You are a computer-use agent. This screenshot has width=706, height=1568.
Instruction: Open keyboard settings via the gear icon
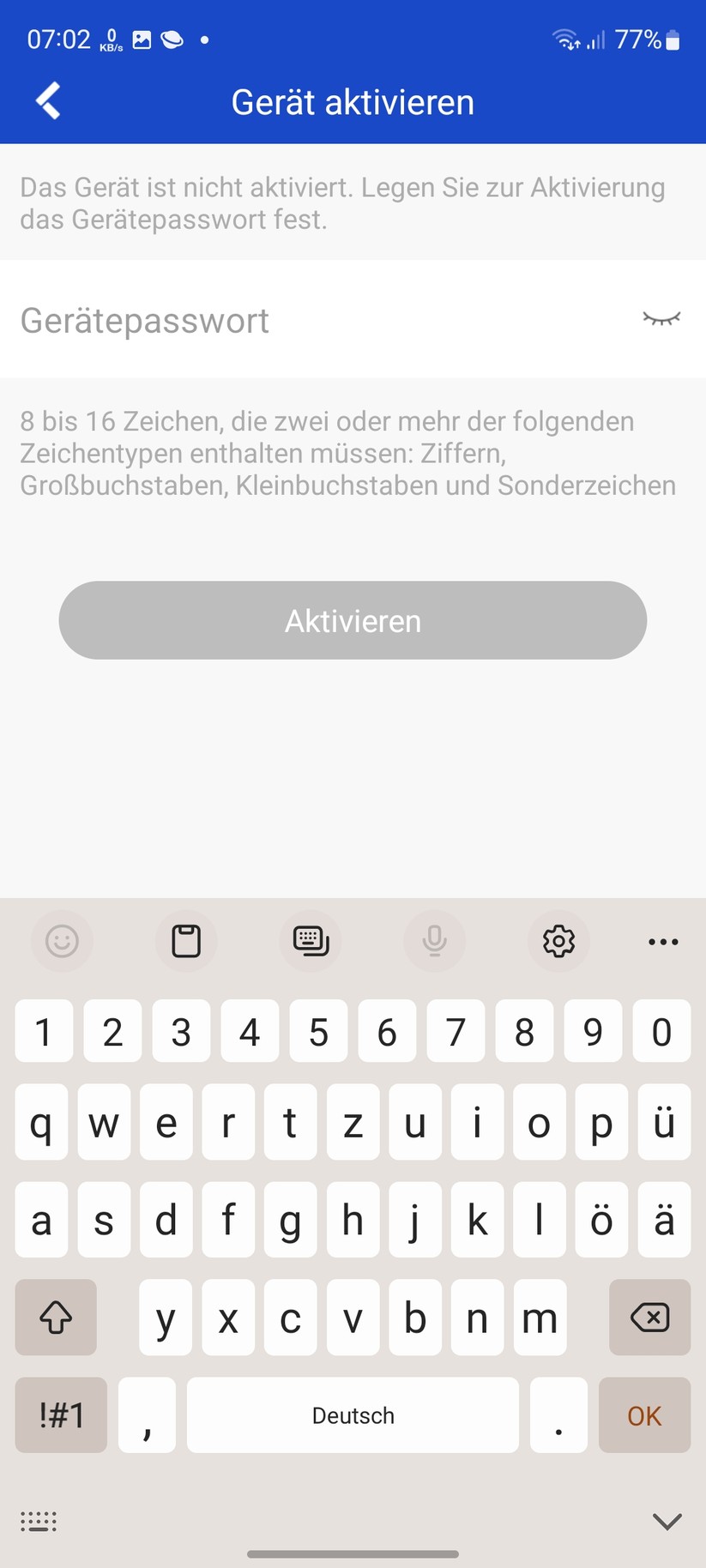(x=558, y=941)
